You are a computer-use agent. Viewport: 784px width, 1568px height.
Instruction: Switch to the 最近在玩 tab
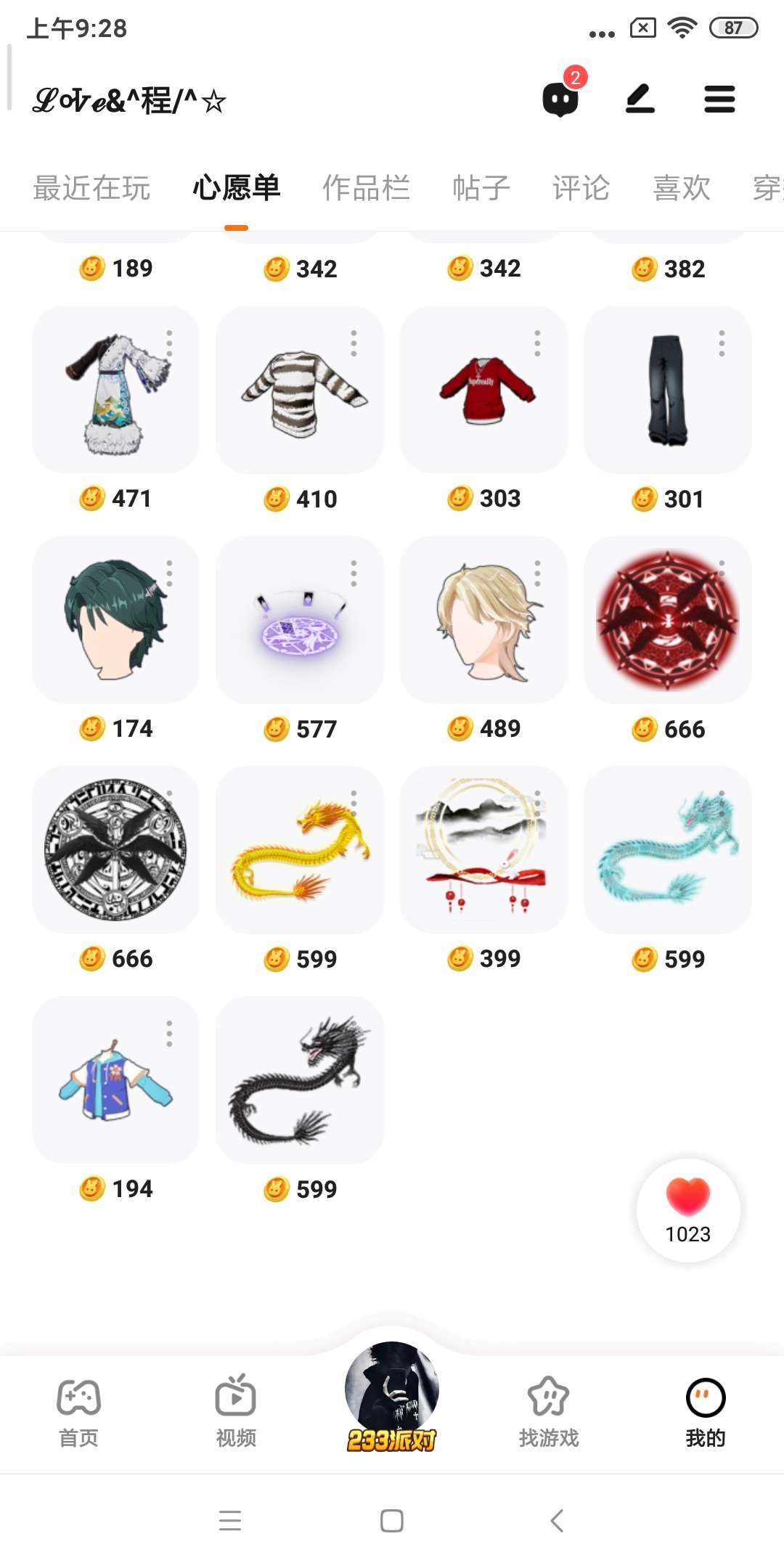point(91,188)
